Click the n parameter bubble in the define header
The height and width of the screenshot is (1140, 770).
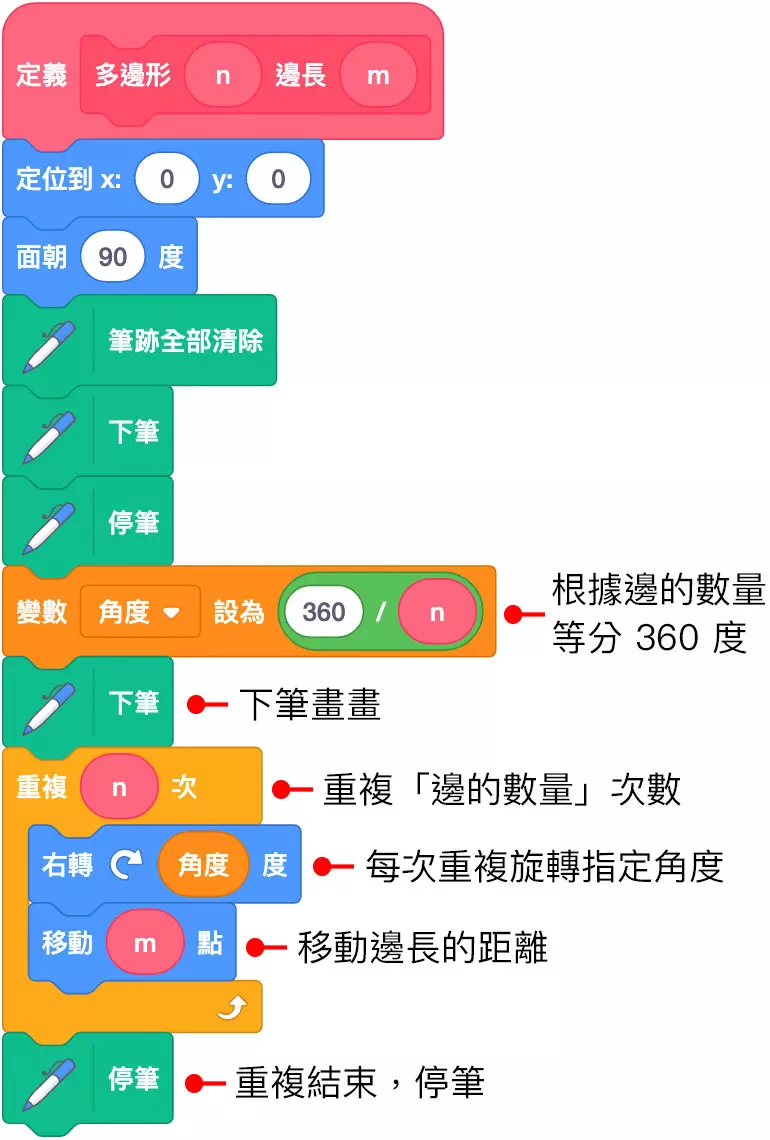(222, 74)
